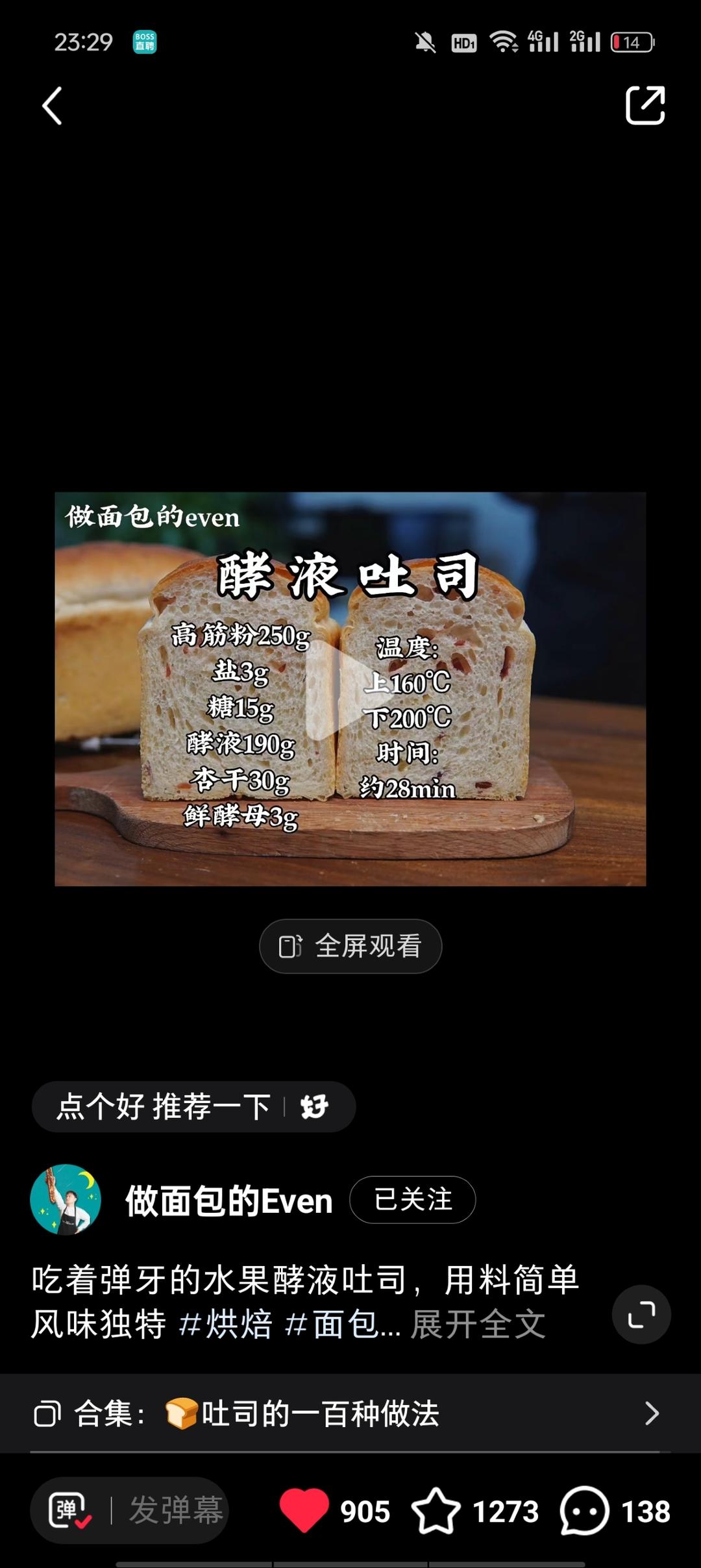Go back using the top-left arrow

52,106
